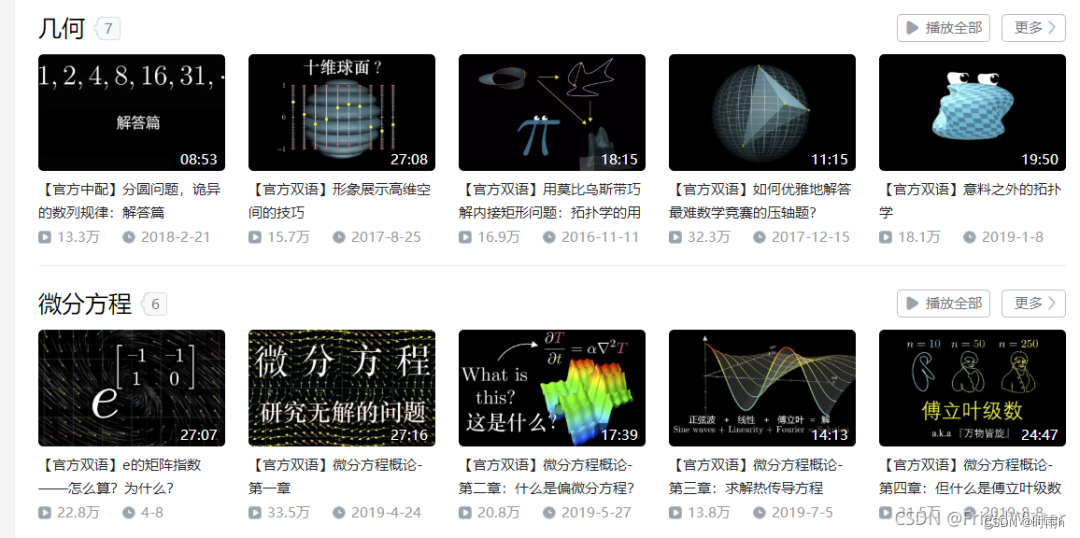Screen dimensions: 1080x538
Task: Play all videos in the 几何 section
Action: pos(943,28)
